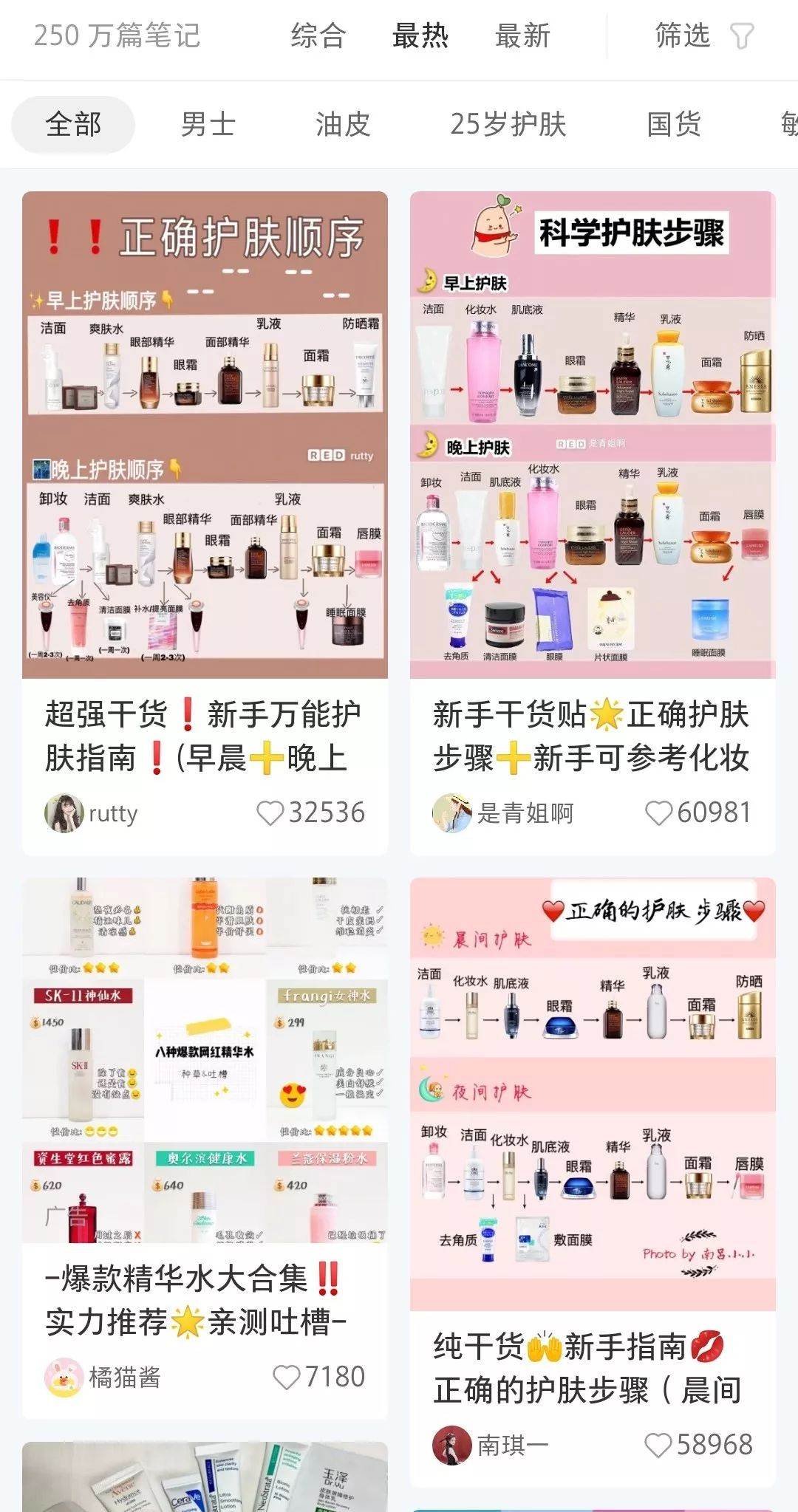Open the 纯干货新手指南 note
Screen dimensions: 798x1512
591,1108
